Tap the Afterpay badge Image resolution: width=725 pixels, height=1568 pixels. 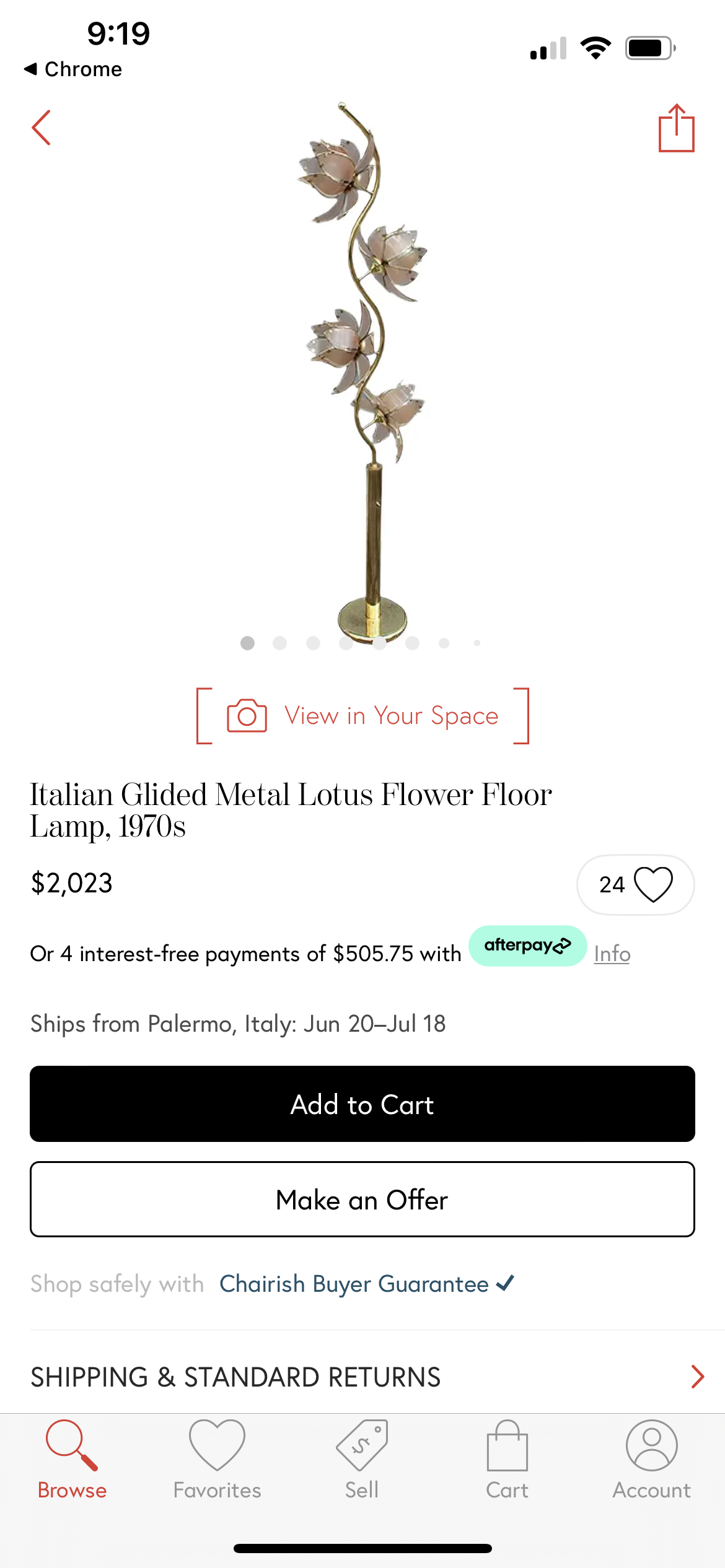click(x=527, y=946)
